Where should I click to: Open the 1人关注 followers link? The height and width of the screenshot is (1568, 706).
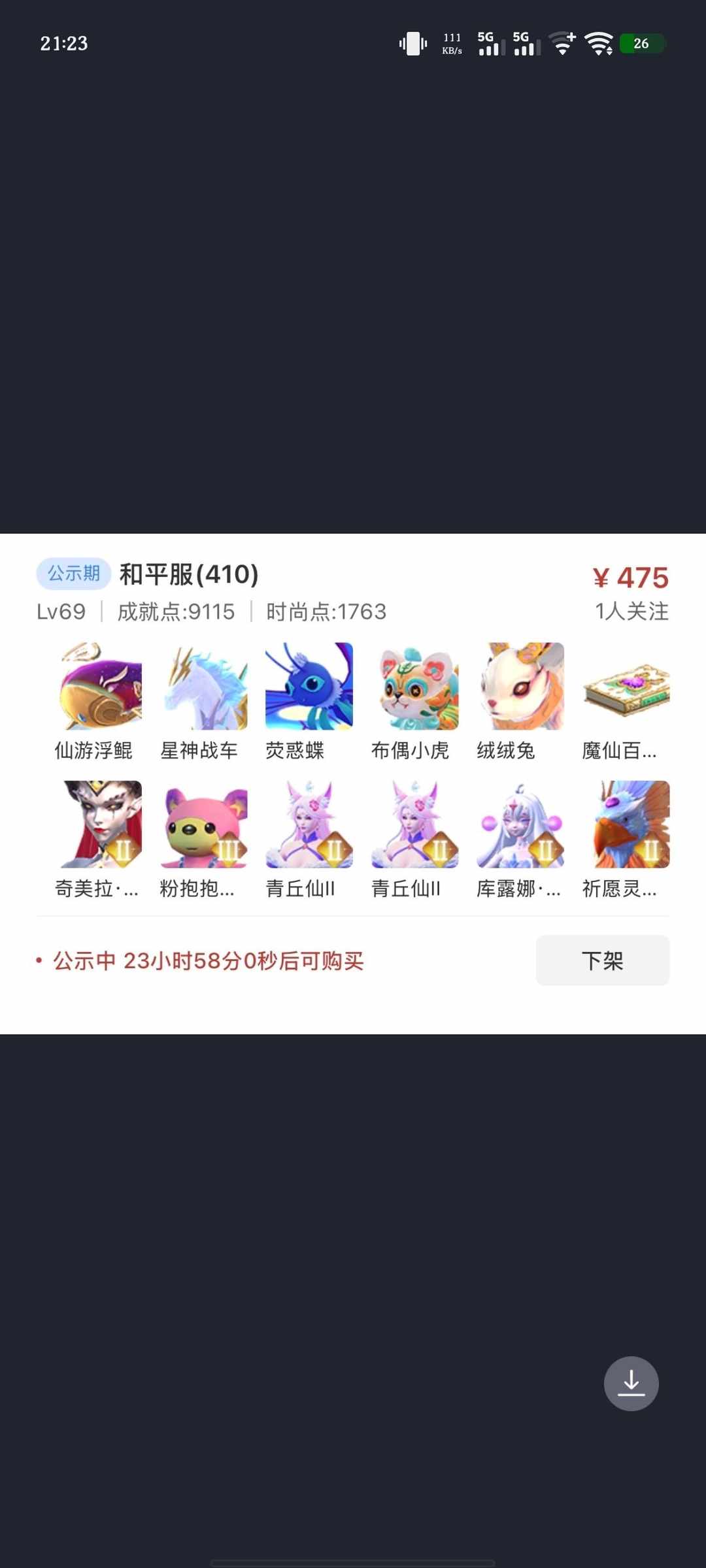pos(631,612)
